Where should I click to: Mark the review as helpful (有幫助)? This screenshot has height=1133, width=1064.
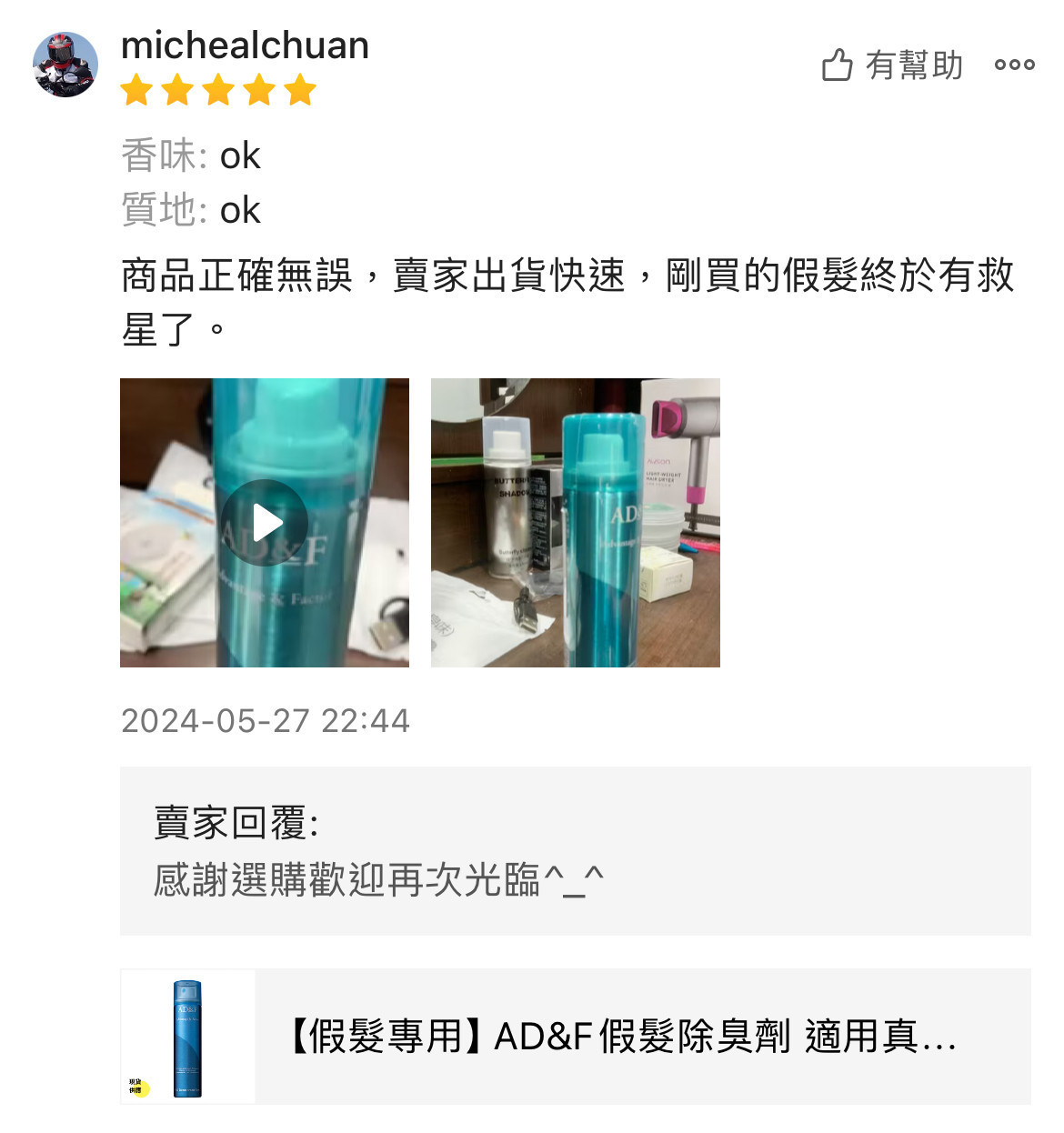[x=891, y=65]
